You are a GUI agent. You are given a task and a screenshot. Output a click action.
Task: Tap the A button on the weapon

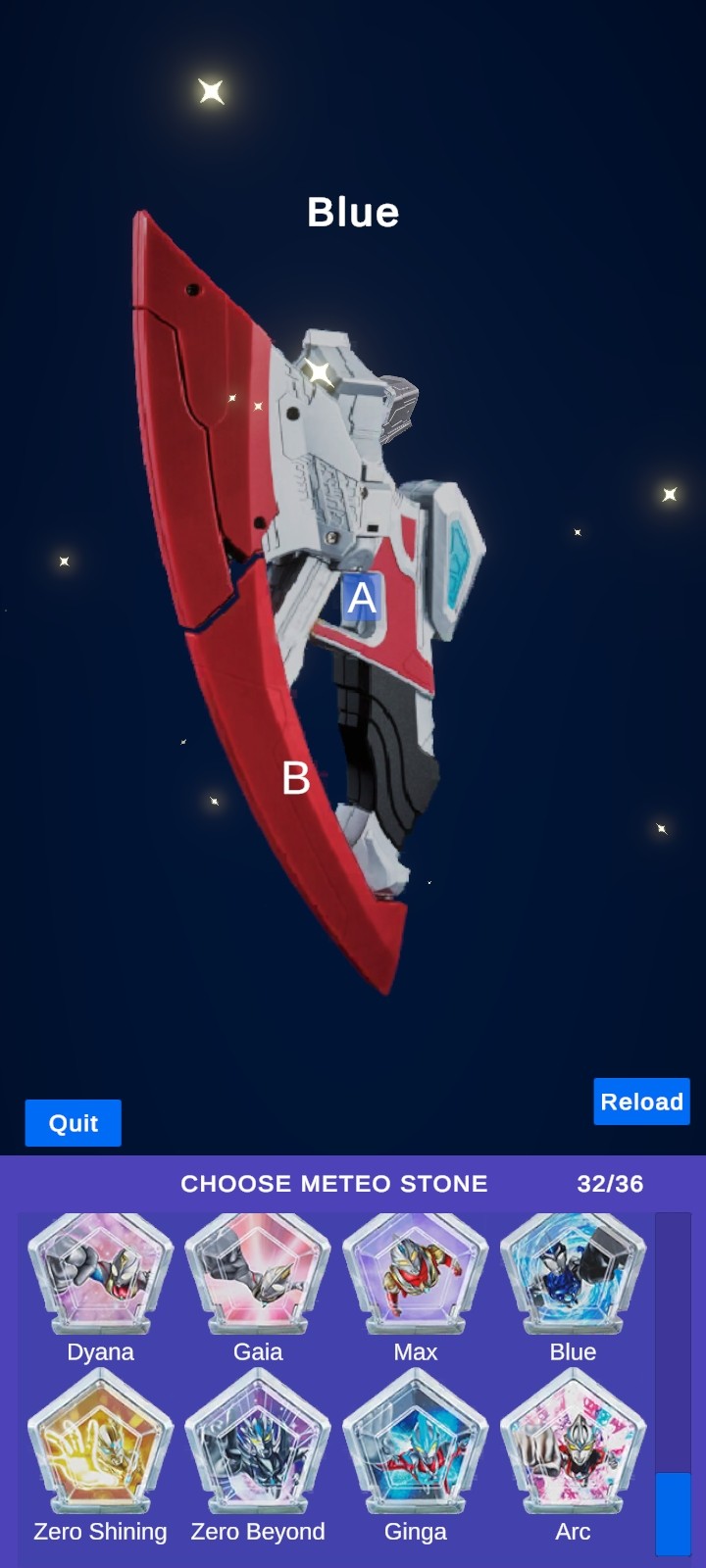(361, 598)
